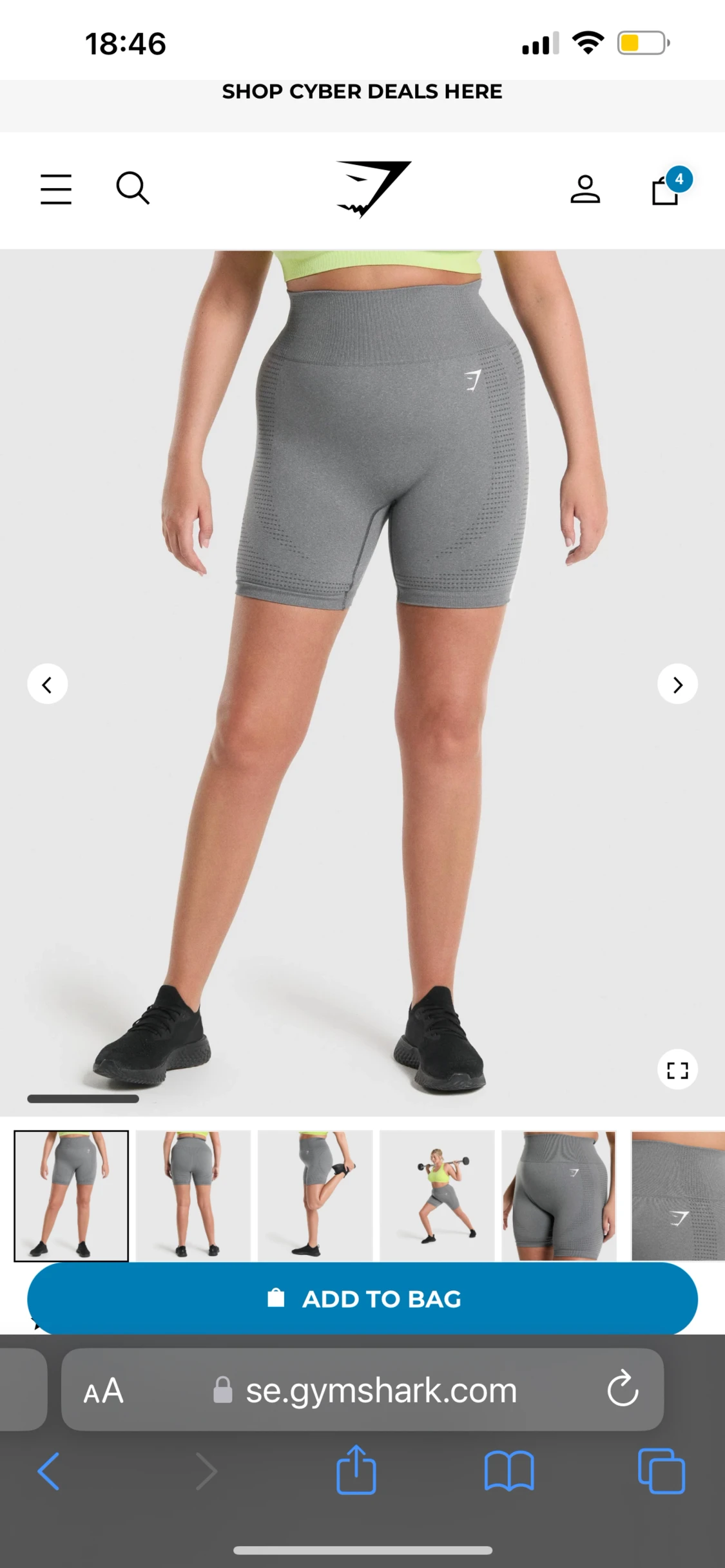
Task: Select the SHOP CYBER DEALS HERE banner
Action: click(x=362, y=91)
